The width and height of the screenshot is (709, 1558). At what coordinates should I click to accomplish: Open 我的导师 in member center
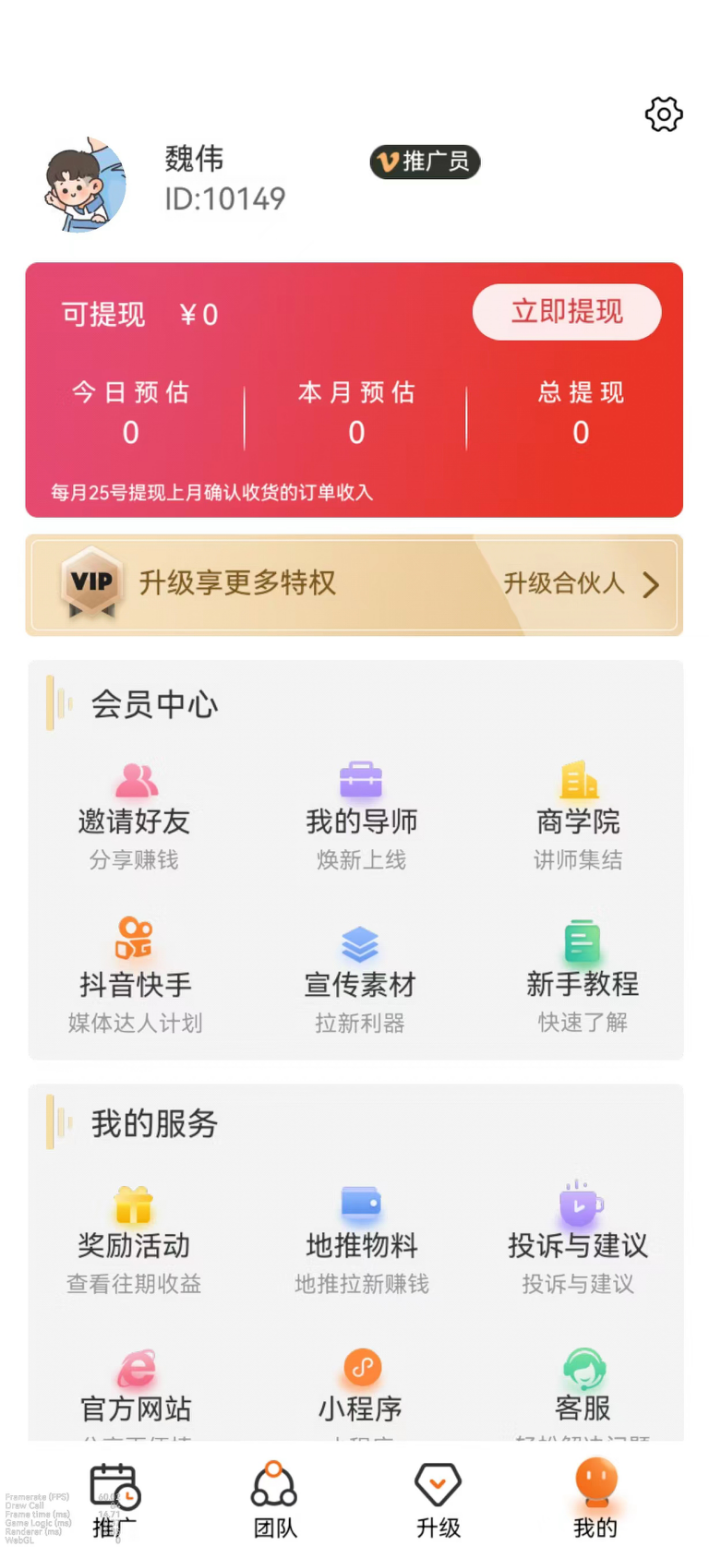361,812
